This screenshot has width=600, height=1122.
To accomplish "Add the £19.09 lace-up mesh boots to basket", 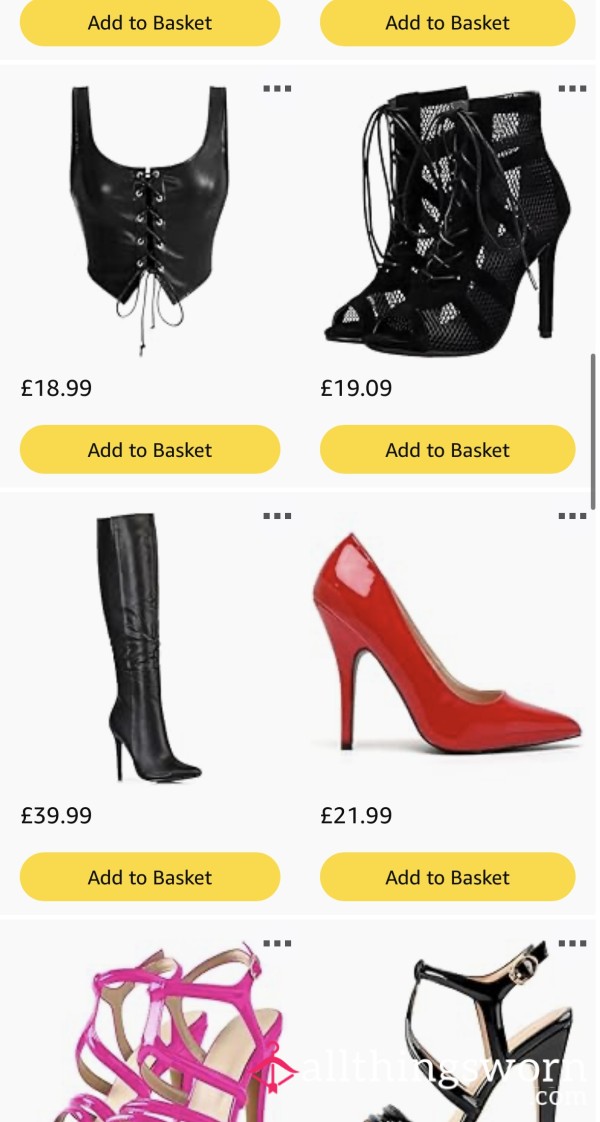I will (x=447, y=450).
